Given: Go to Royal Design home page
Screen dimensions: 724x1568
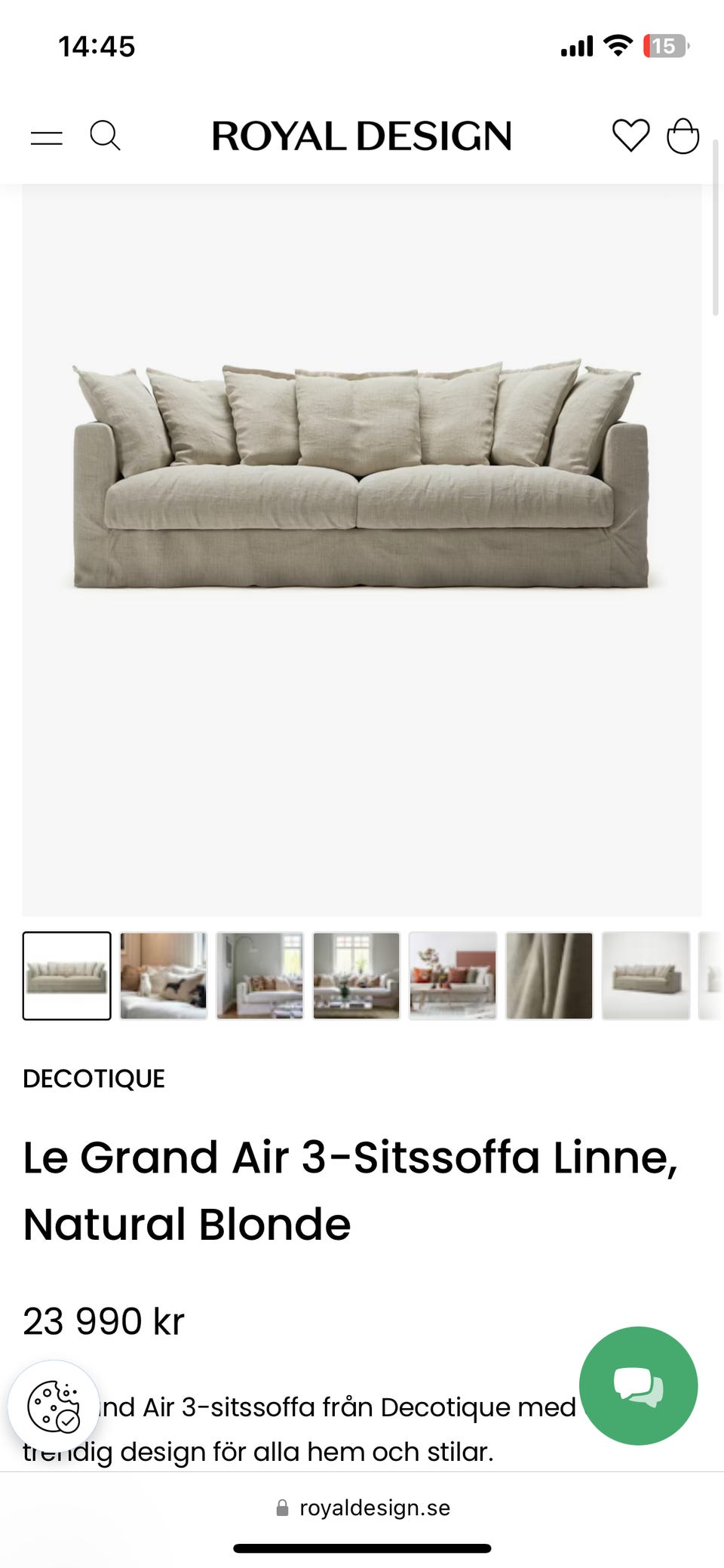Looking at the screenshot, I should coord(361,137).
